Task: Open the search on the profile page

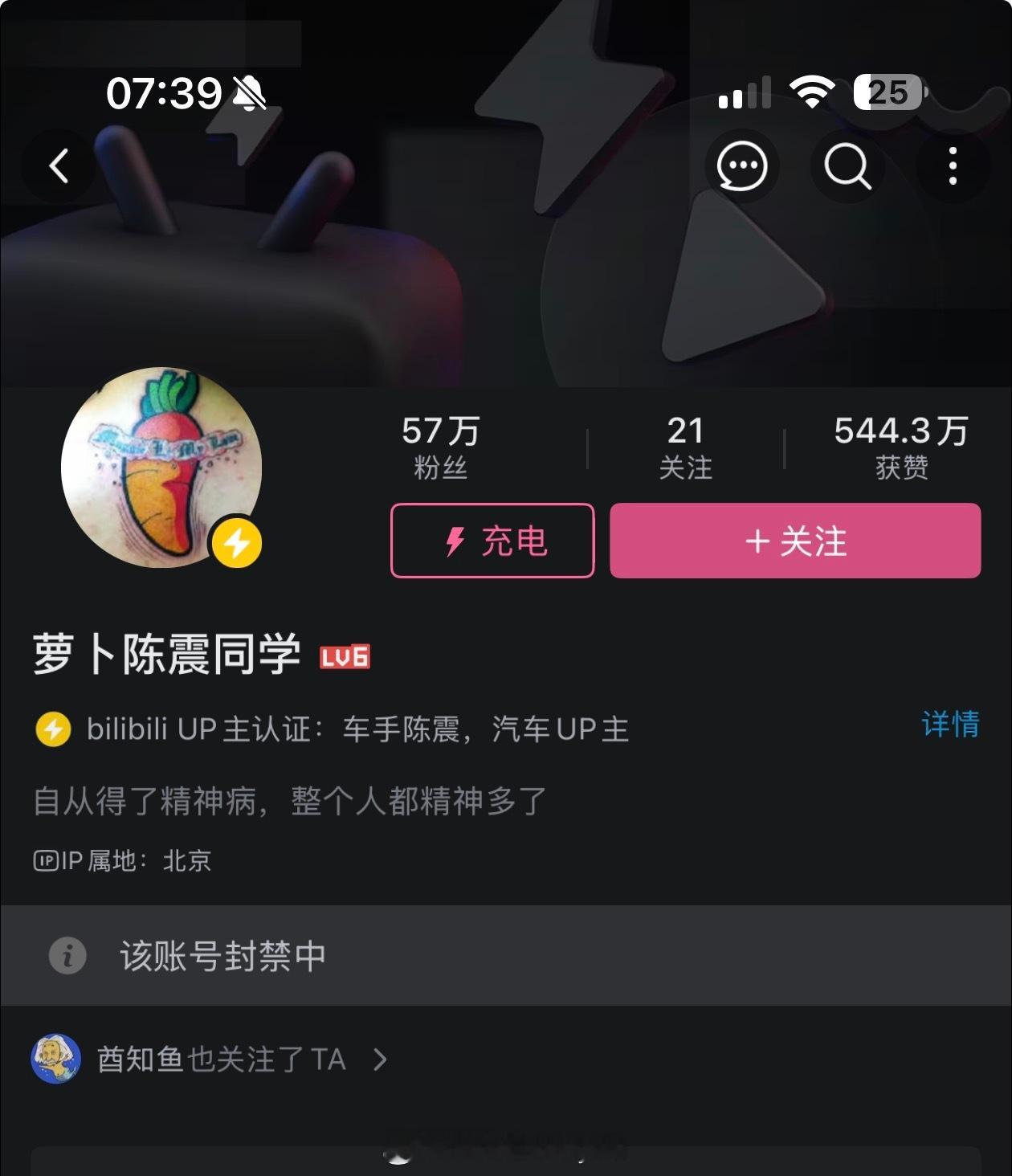Action: click(847, 166)
